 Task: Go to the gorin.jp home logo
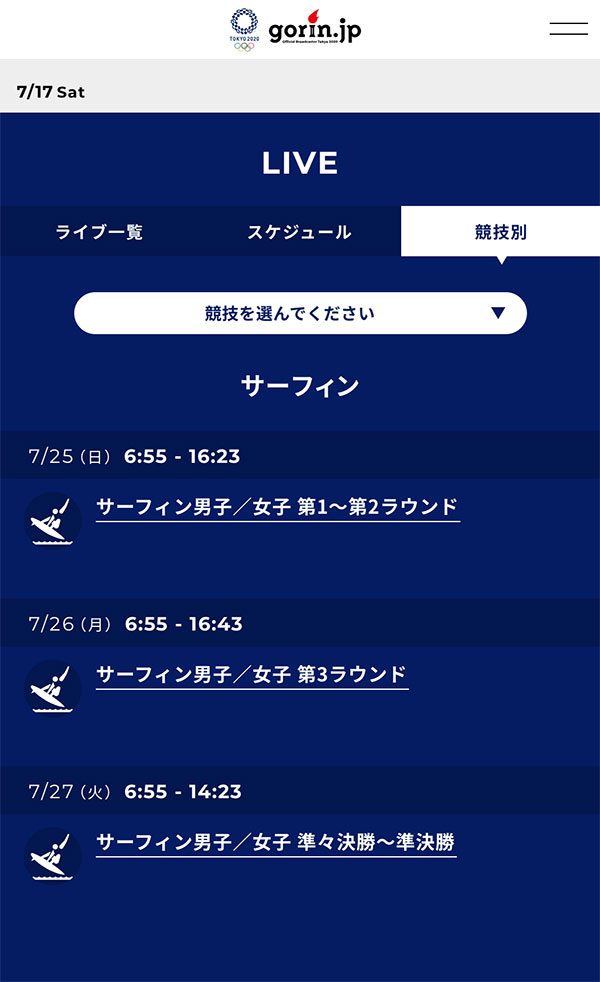tap(296, 30)
